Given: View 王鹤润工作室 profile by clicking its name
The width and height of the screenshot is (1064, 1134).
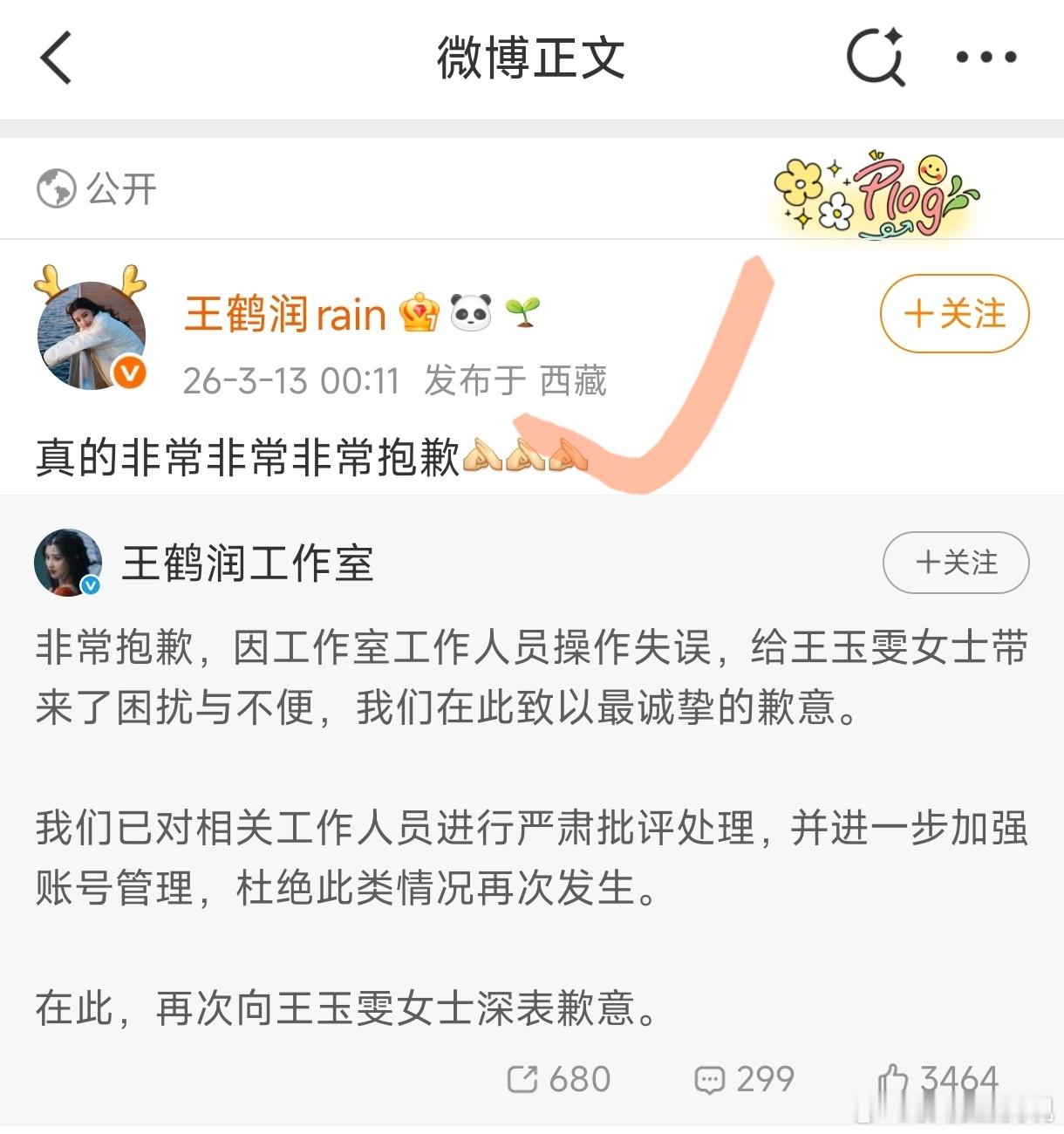Looking at the screenshot, I should click(247, 563).
